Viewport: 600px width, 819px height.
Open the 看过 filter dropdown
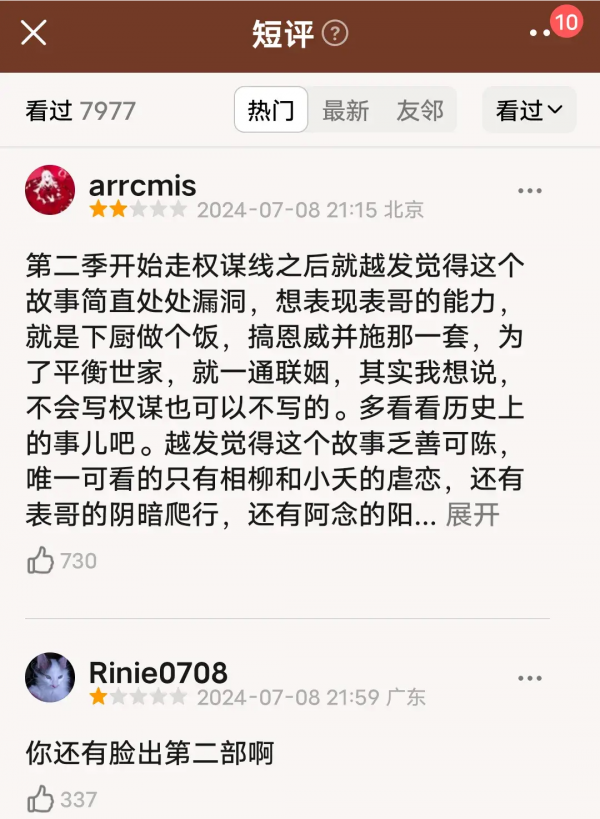529,110
